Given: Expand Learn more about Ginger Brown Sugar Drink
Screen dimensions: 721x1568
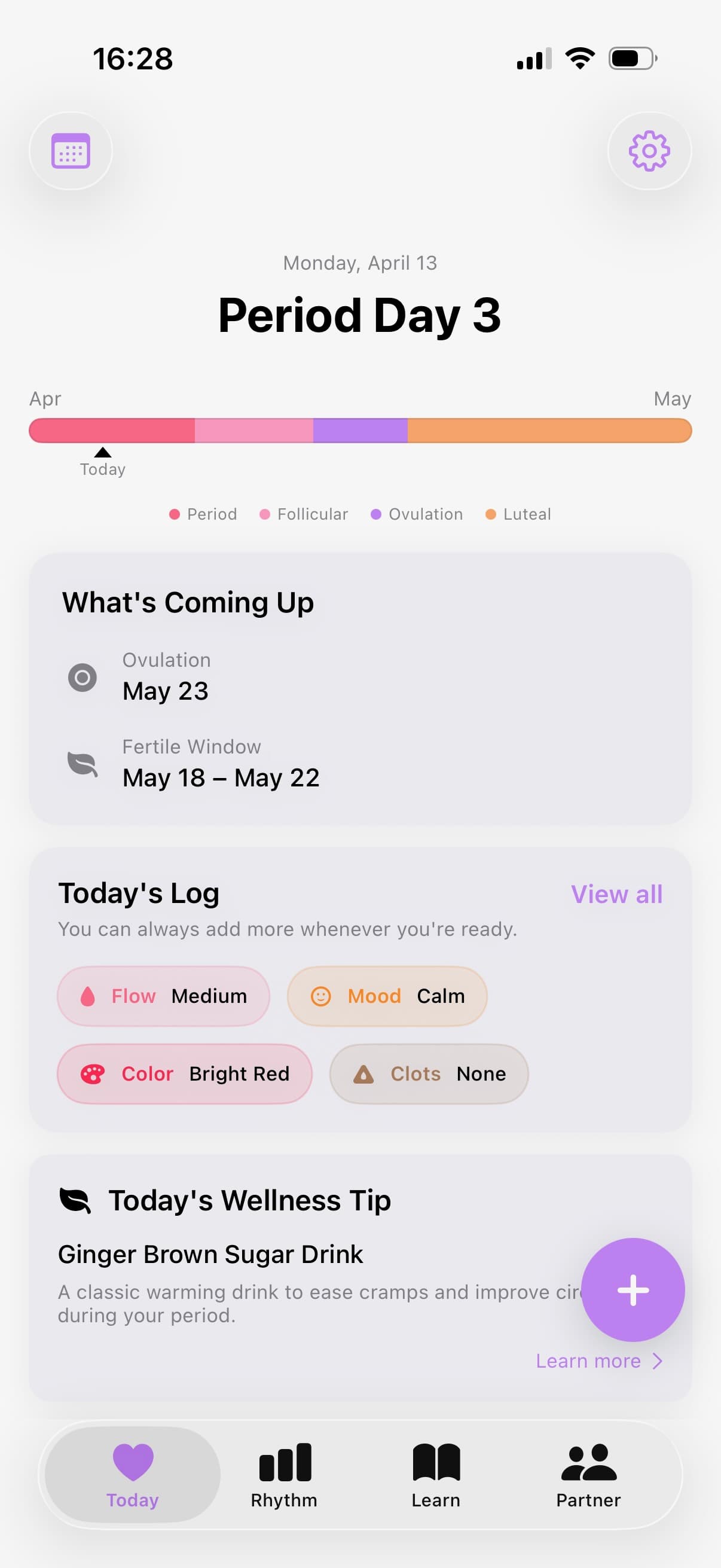Looking at the screenshot, I should (x=598, y=1360).
